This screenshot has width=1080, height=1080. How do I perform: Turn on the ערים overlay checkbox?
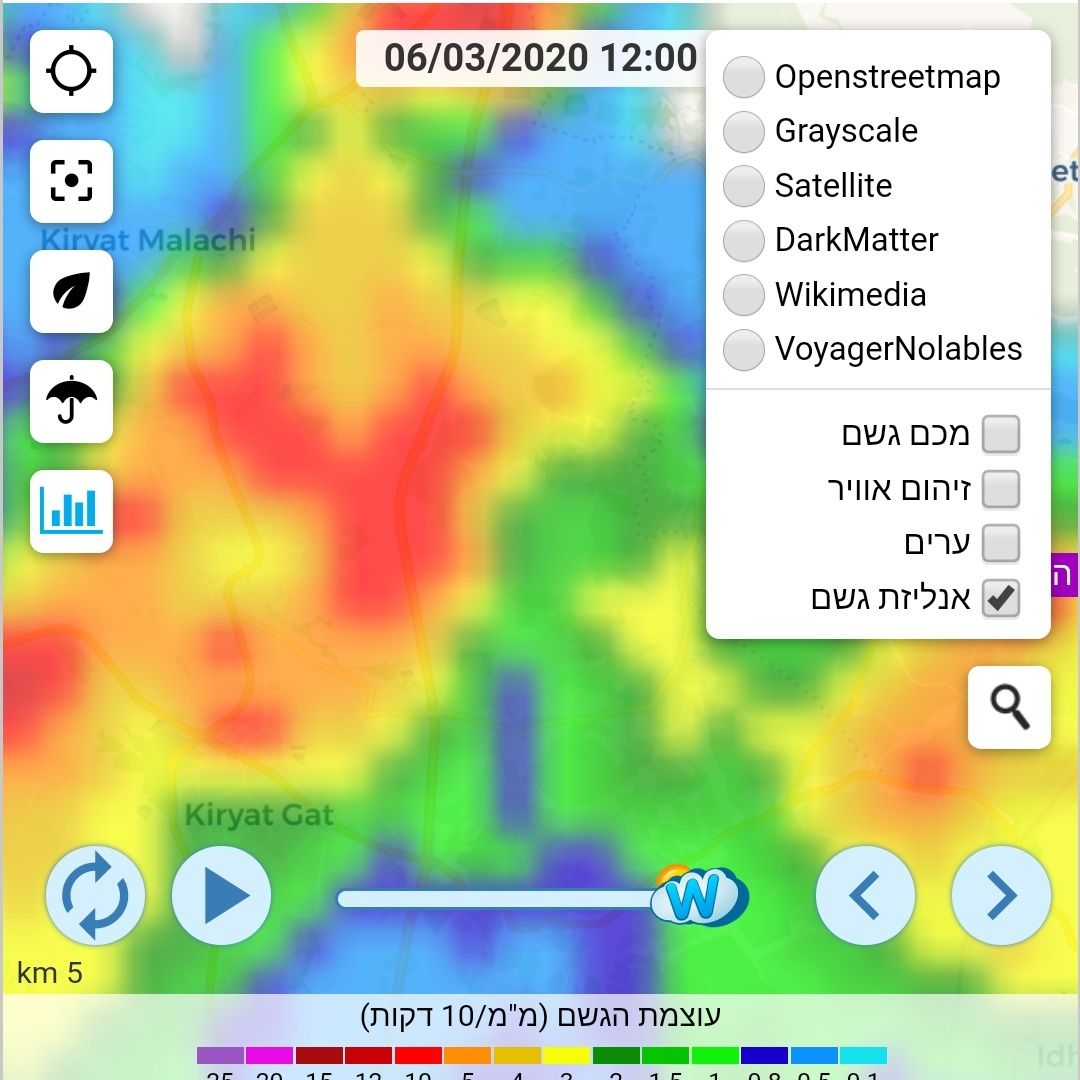coord(1000,543)
